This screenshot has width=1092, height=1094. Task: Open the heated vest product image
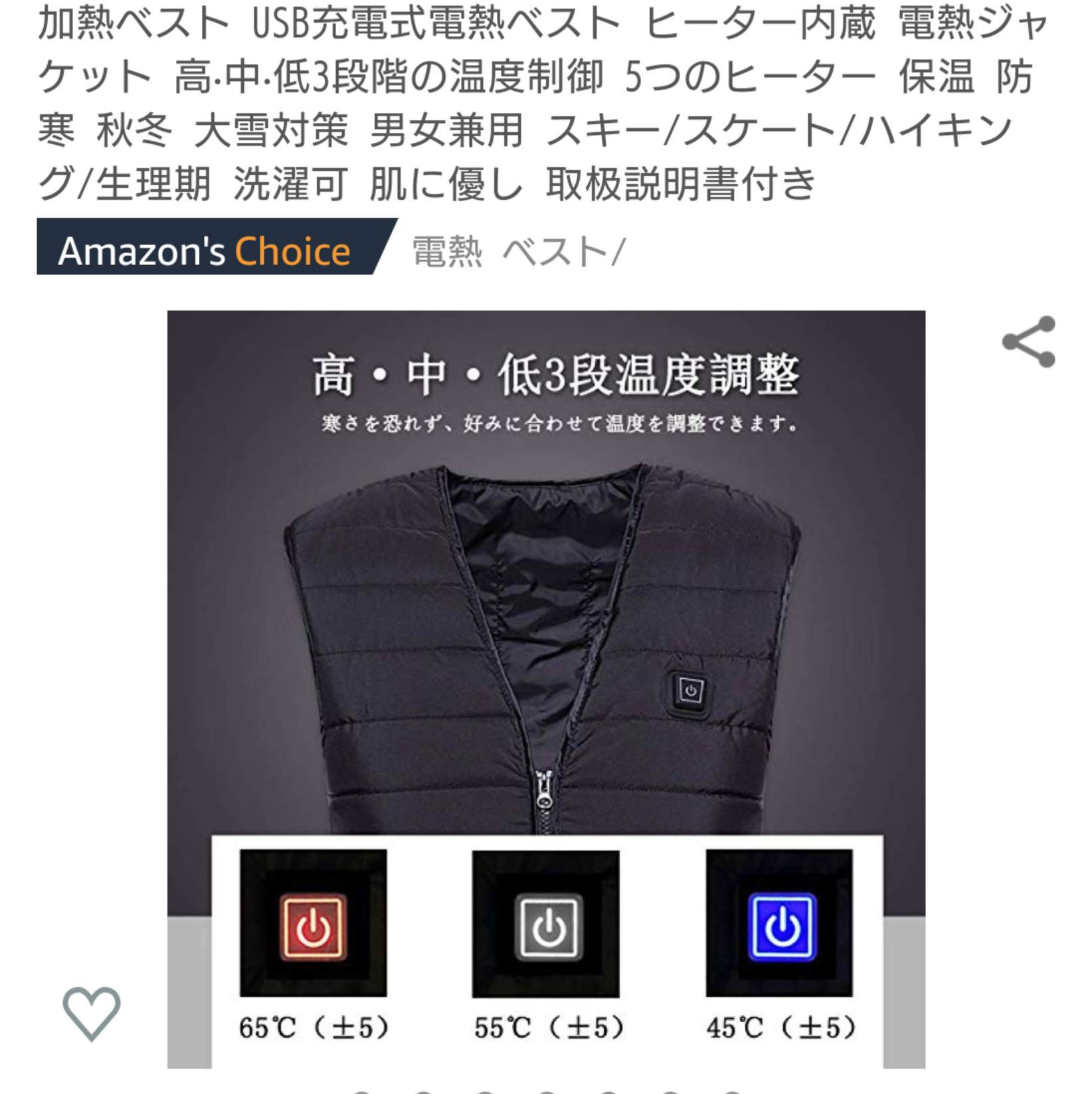(545, 664)
